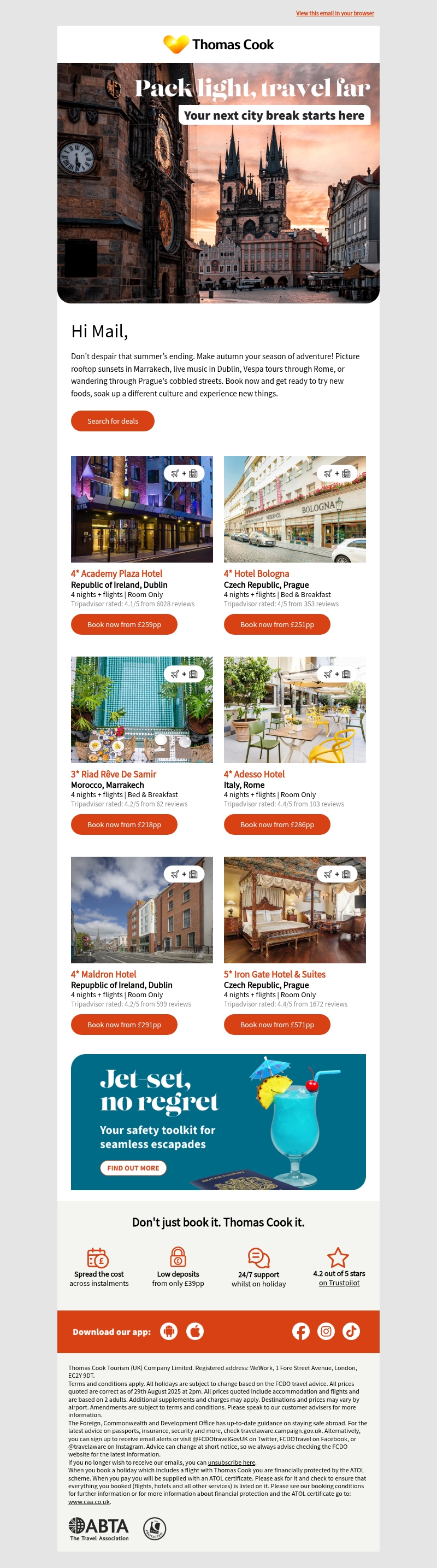Book Hotel Bologna from £251pp

point(276,624)
